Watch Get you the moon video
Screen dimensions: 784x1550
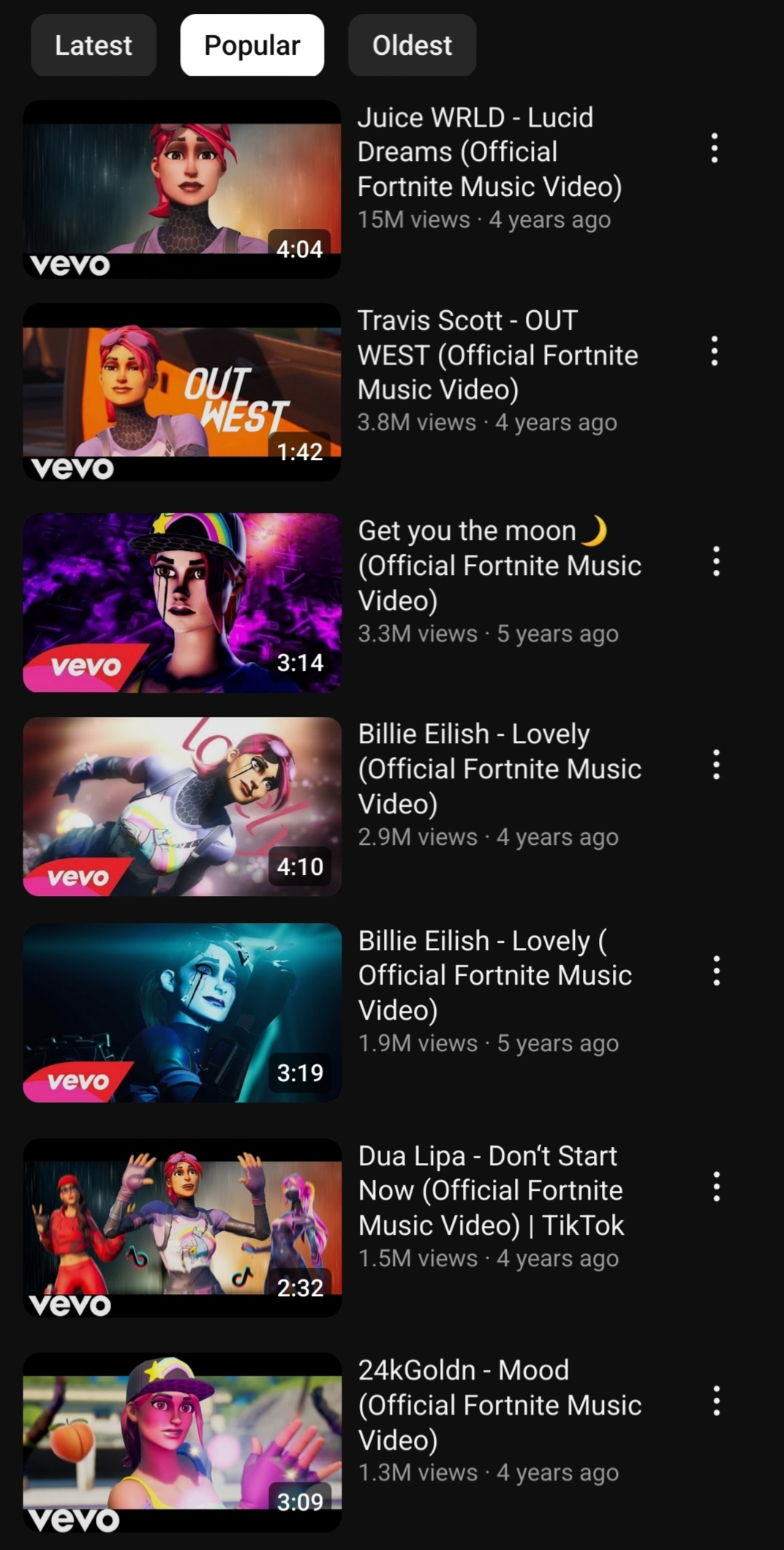[x=182, y=602]
